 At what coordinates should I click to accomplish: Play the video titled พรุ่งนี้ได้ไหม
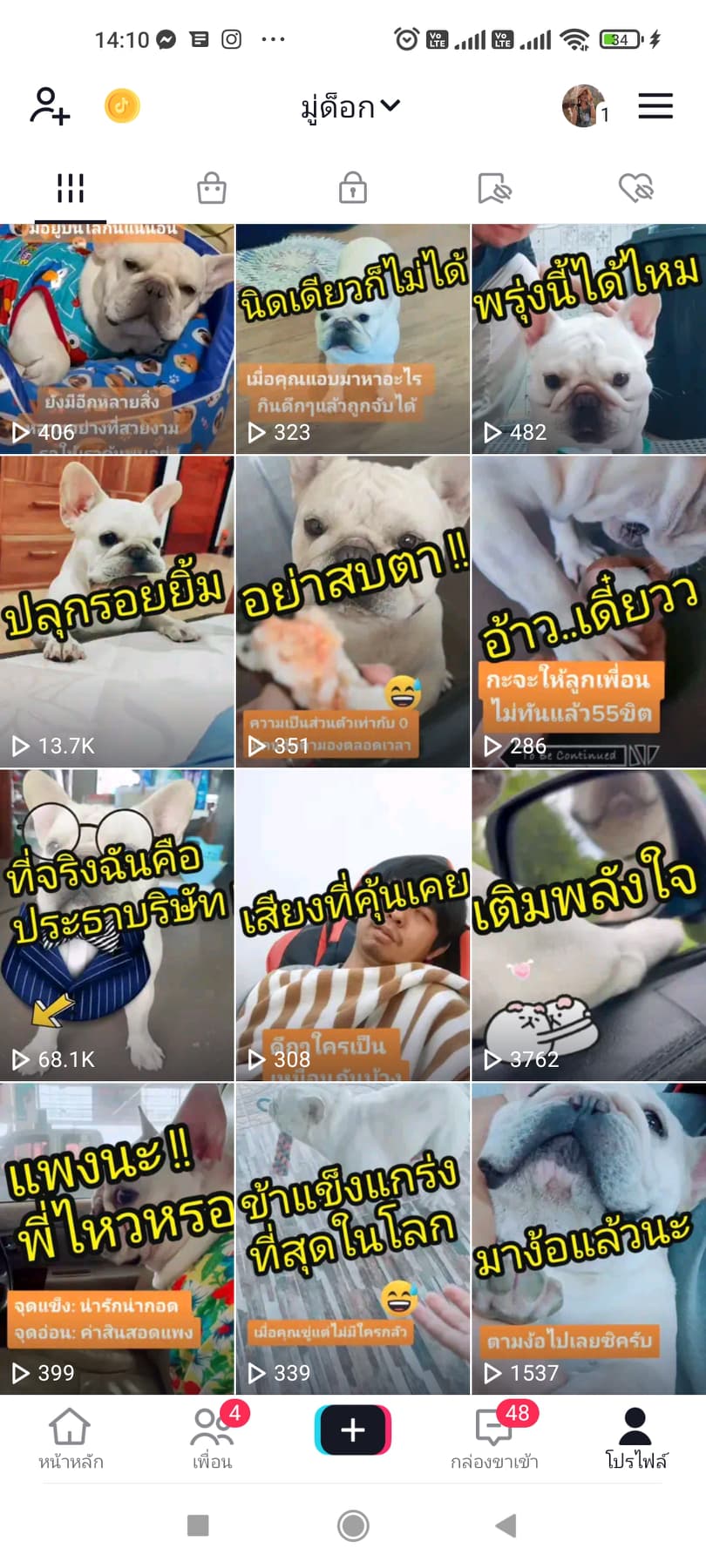[x=588, y=340]
